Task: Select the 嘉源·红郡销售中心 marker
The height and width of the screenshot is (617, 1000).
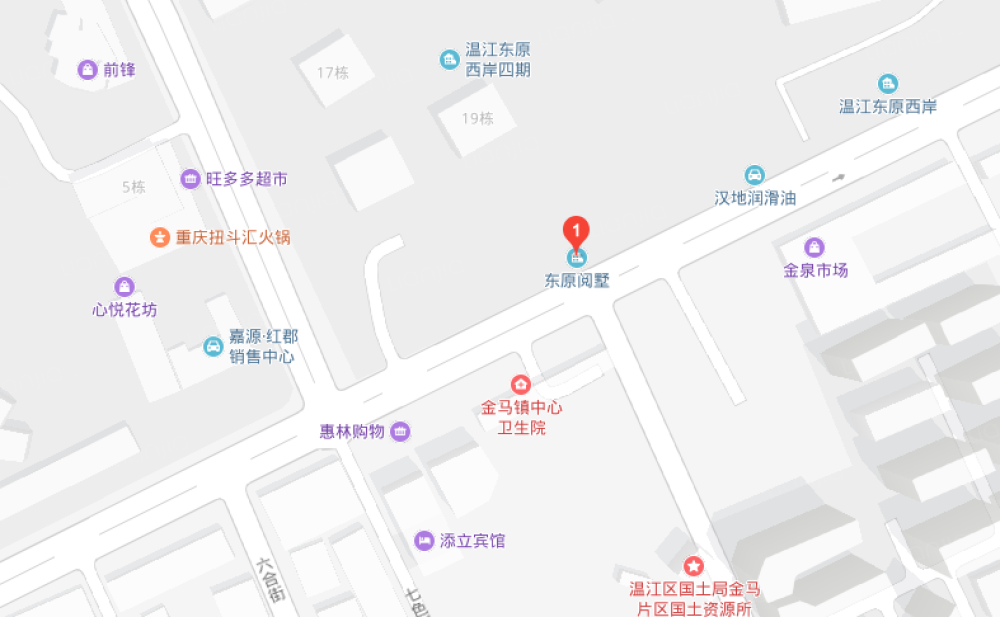Action: tap(213, 346)
